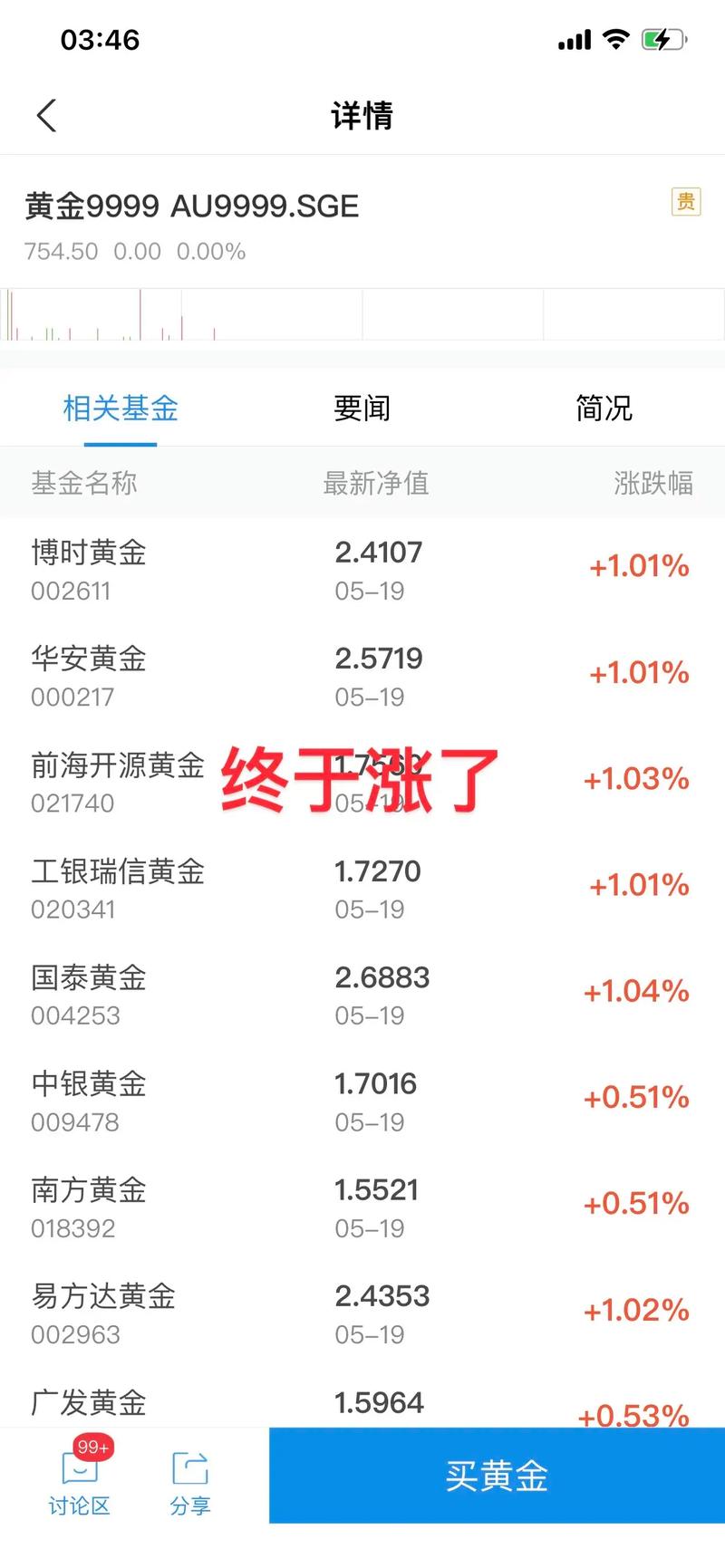The height and width of the screenshot is (1568, 725).
Task: Tap the Wi-Fi icon in status bar
Action: click(x=615, y=39)
